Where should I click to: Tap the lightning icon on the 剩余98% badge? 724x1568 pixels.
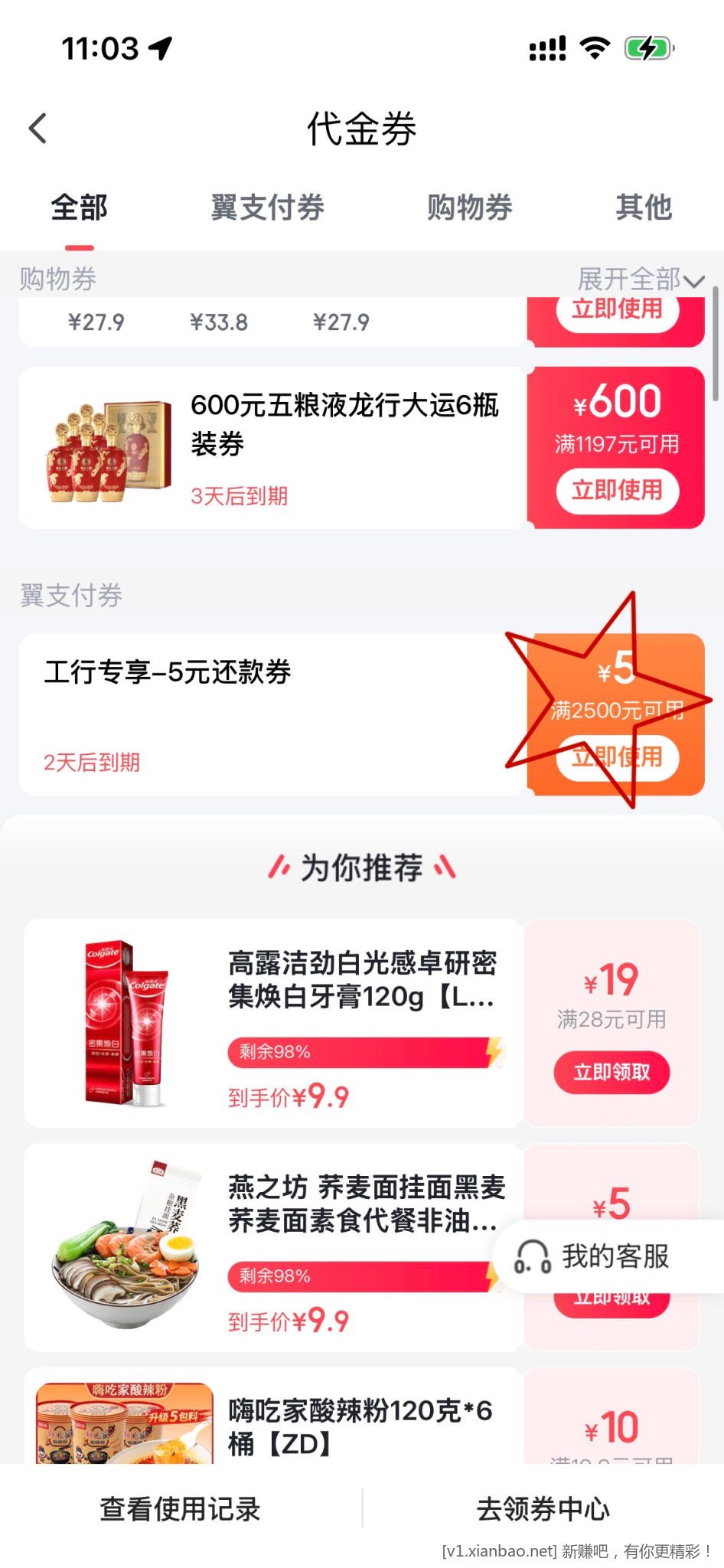[x=494, y=1051]
